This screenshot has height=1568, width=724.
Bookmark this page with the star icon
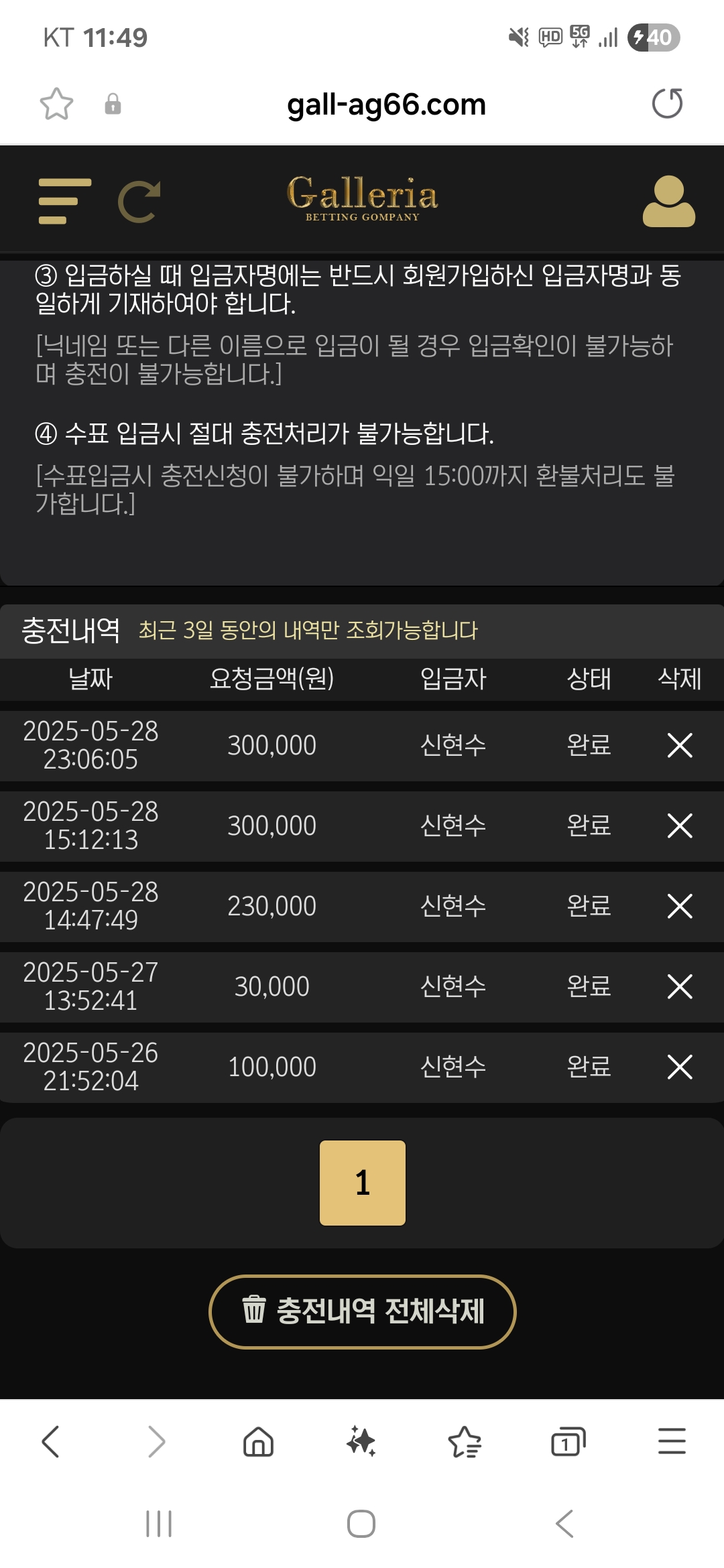(56, 104)
